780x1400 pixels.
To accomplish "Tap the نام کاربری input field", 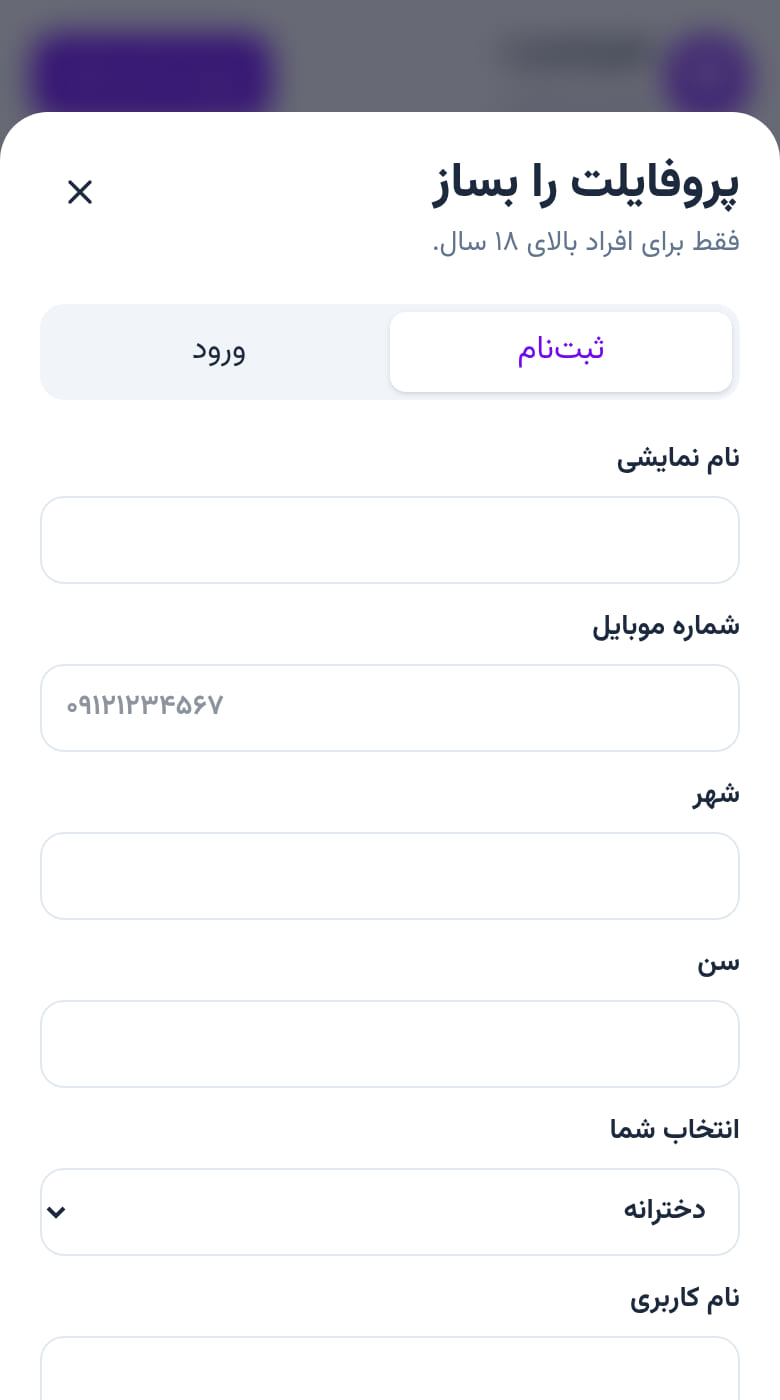I will pos(390,1368).
